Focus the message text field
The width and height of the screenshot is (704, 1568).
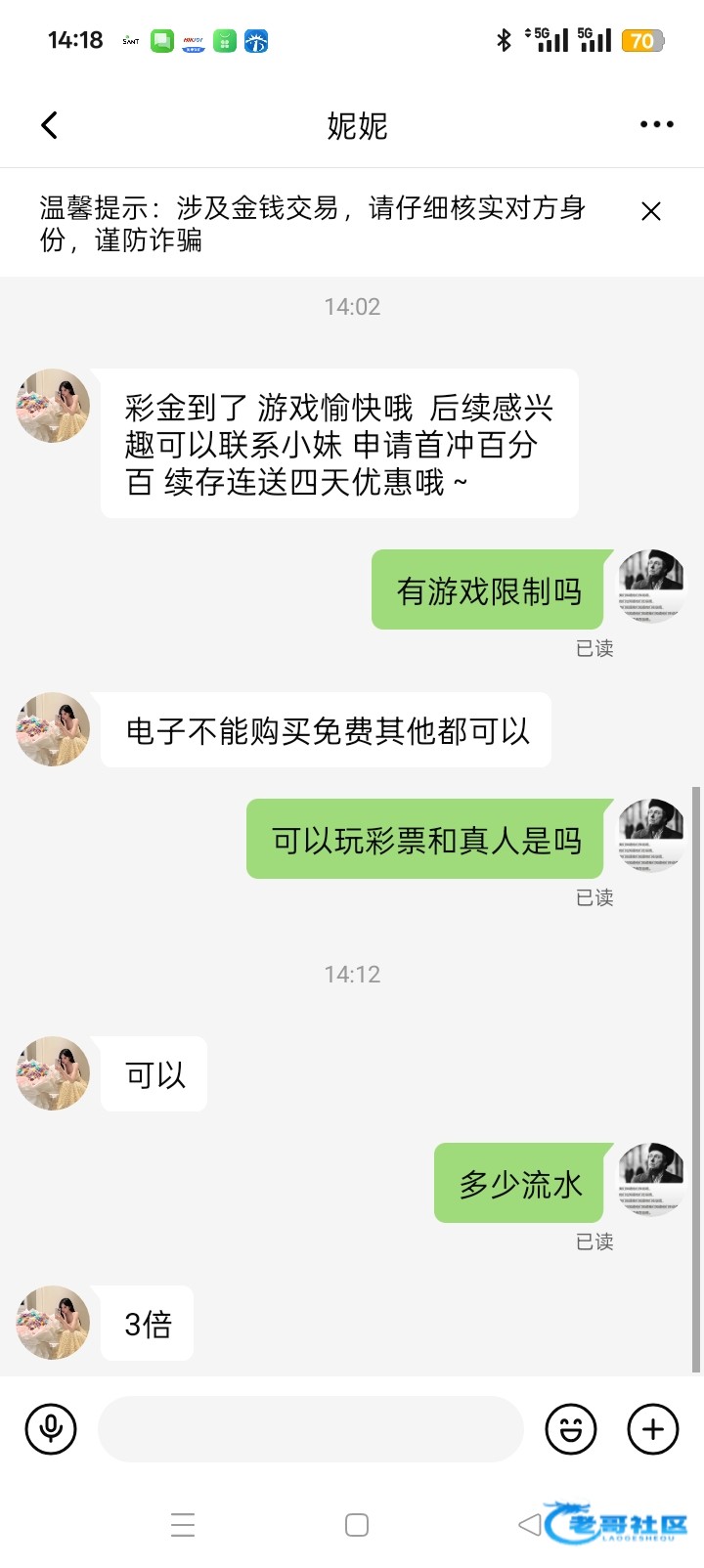click(x=311, y=1429)
